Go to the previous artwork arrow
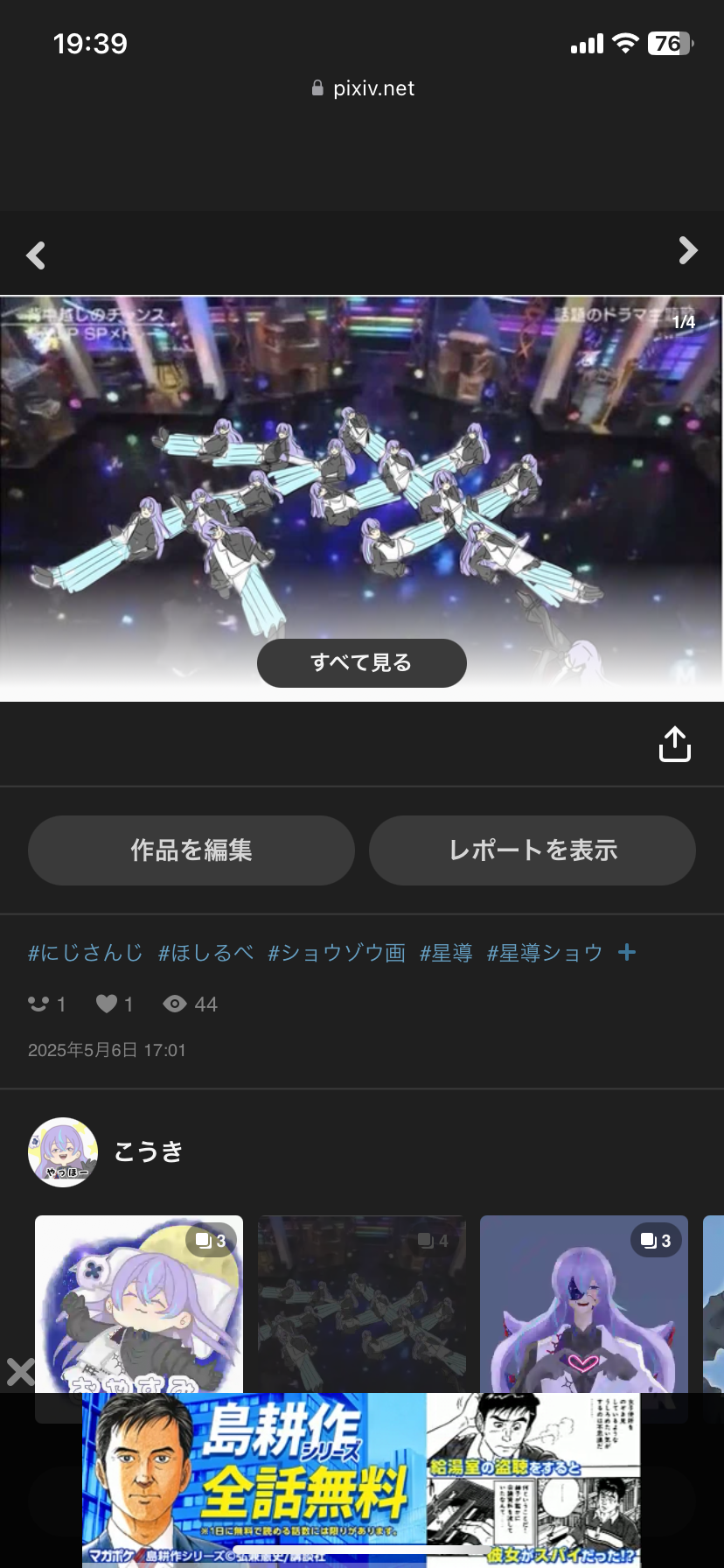724x1568 pixels. tap(36, 255)
